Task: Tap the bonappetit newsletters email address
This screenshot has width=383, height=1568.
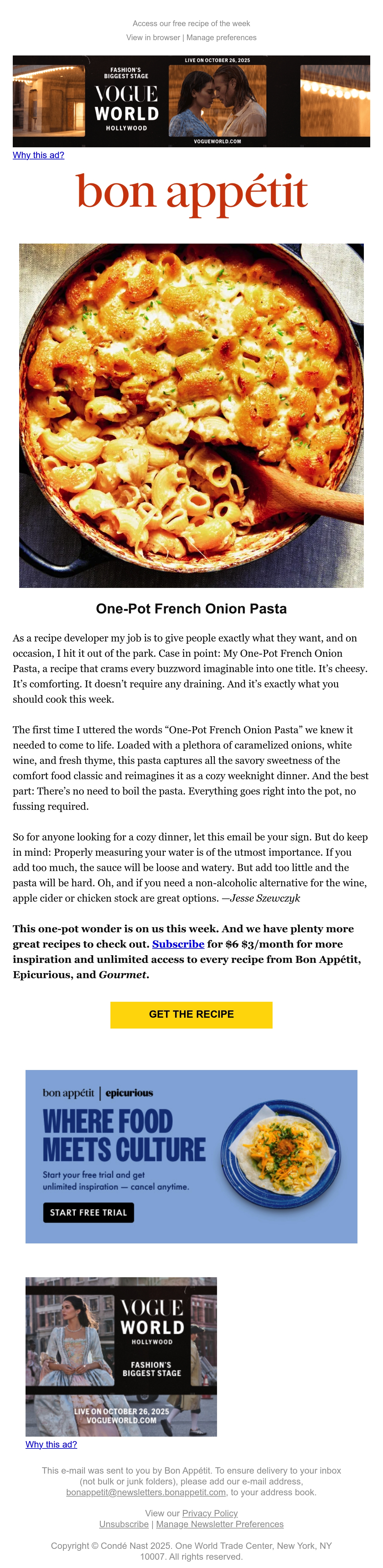Action: click(x=146, y=1492)
